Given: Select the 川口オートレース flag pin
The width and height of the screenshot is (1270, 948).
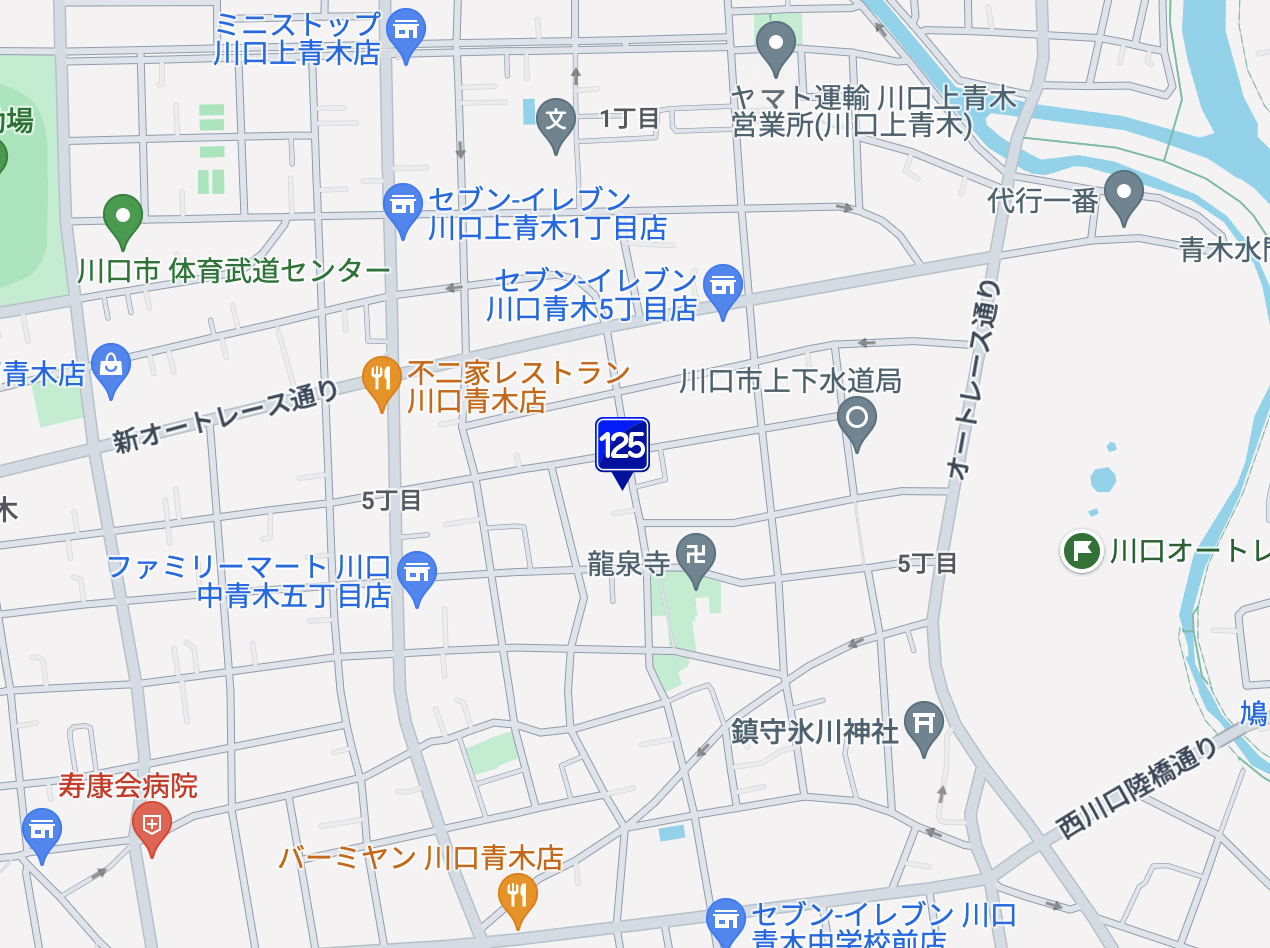Looking at the screenshot, I should [x=1081, y=550].
